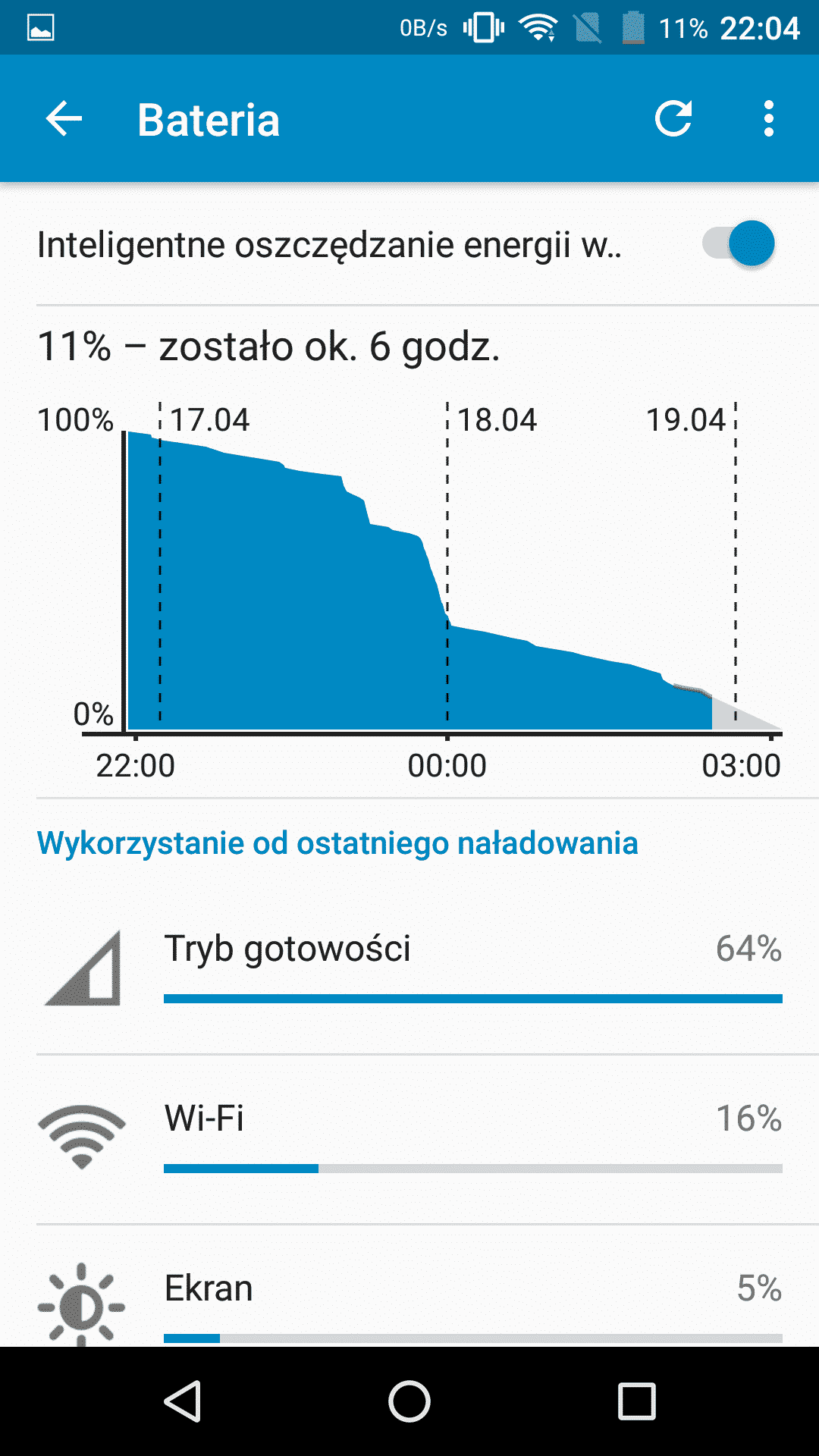Open the overflow menu
Viewport: 819px width, 1456px height.
click(x=768, y=119)
